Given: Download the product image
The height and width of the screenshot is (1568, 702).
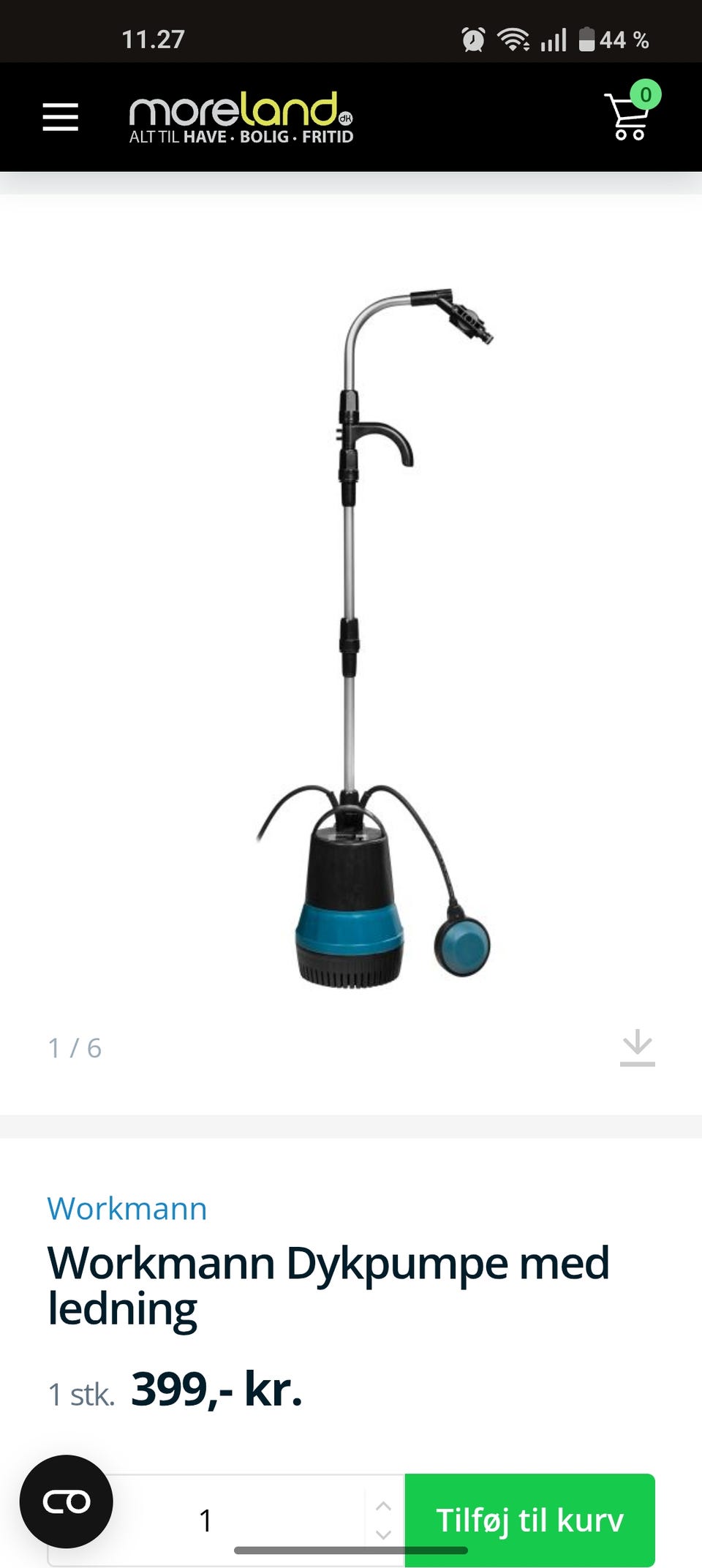Looking at the screenshot, I should click(637, 1047).
